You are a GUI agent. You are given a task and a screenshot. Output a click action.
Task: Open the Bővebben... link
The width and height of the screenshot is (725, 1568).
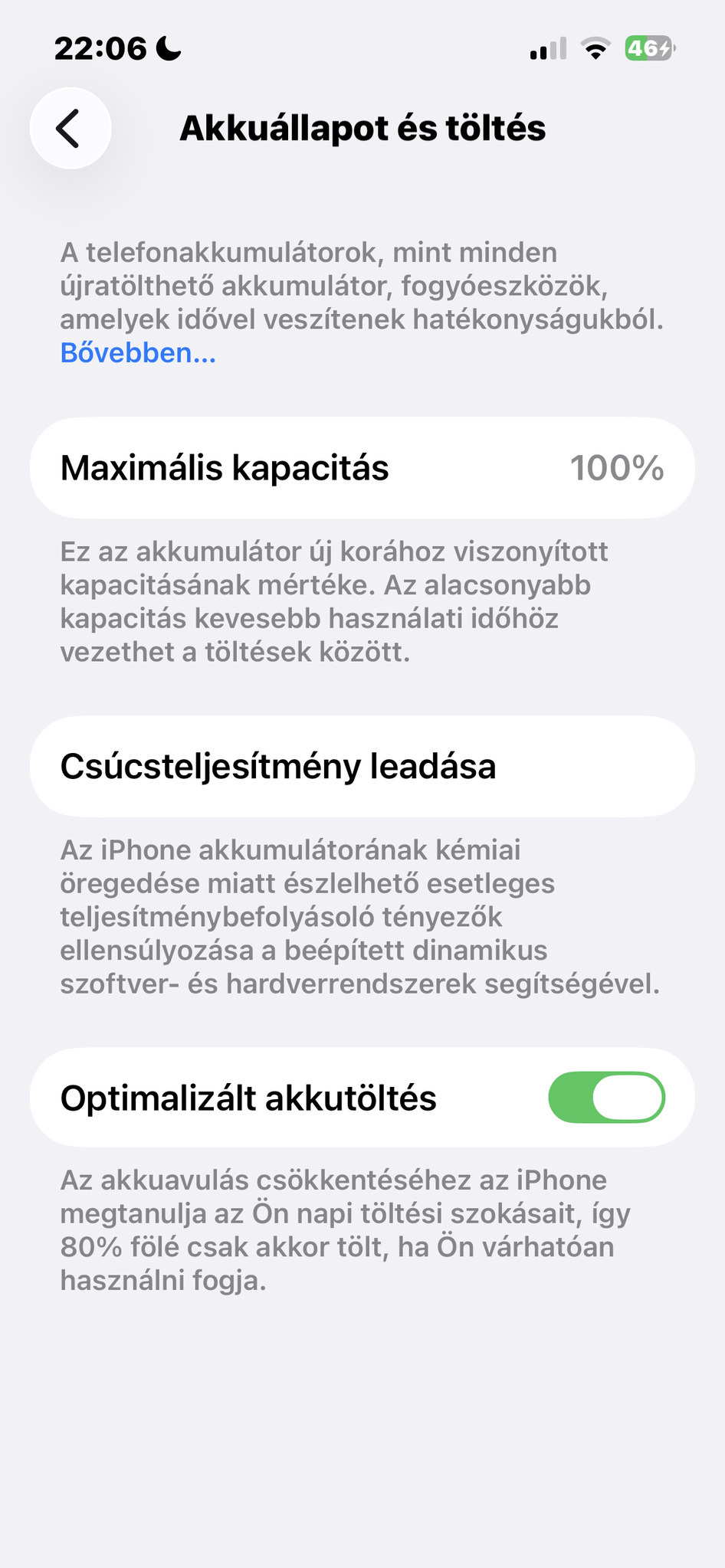(x=138, y=353)
